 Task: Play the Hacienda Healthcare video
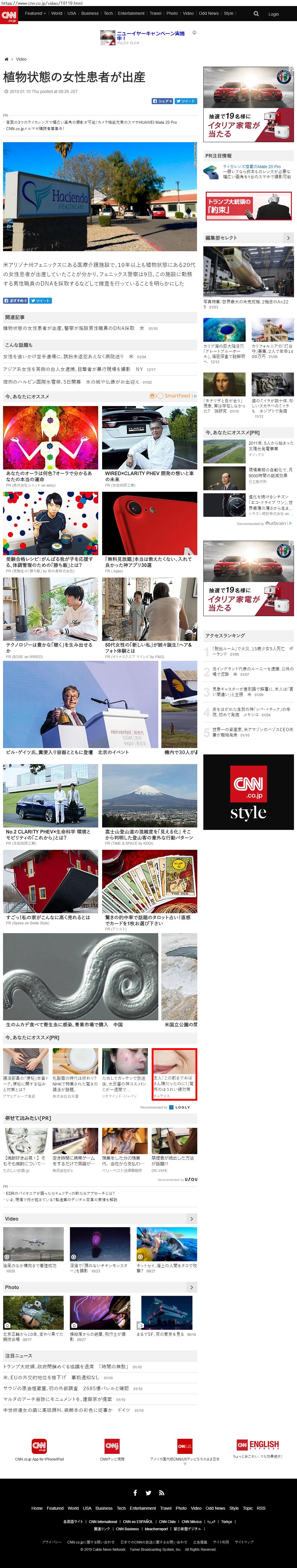click(x=100, y=197)
